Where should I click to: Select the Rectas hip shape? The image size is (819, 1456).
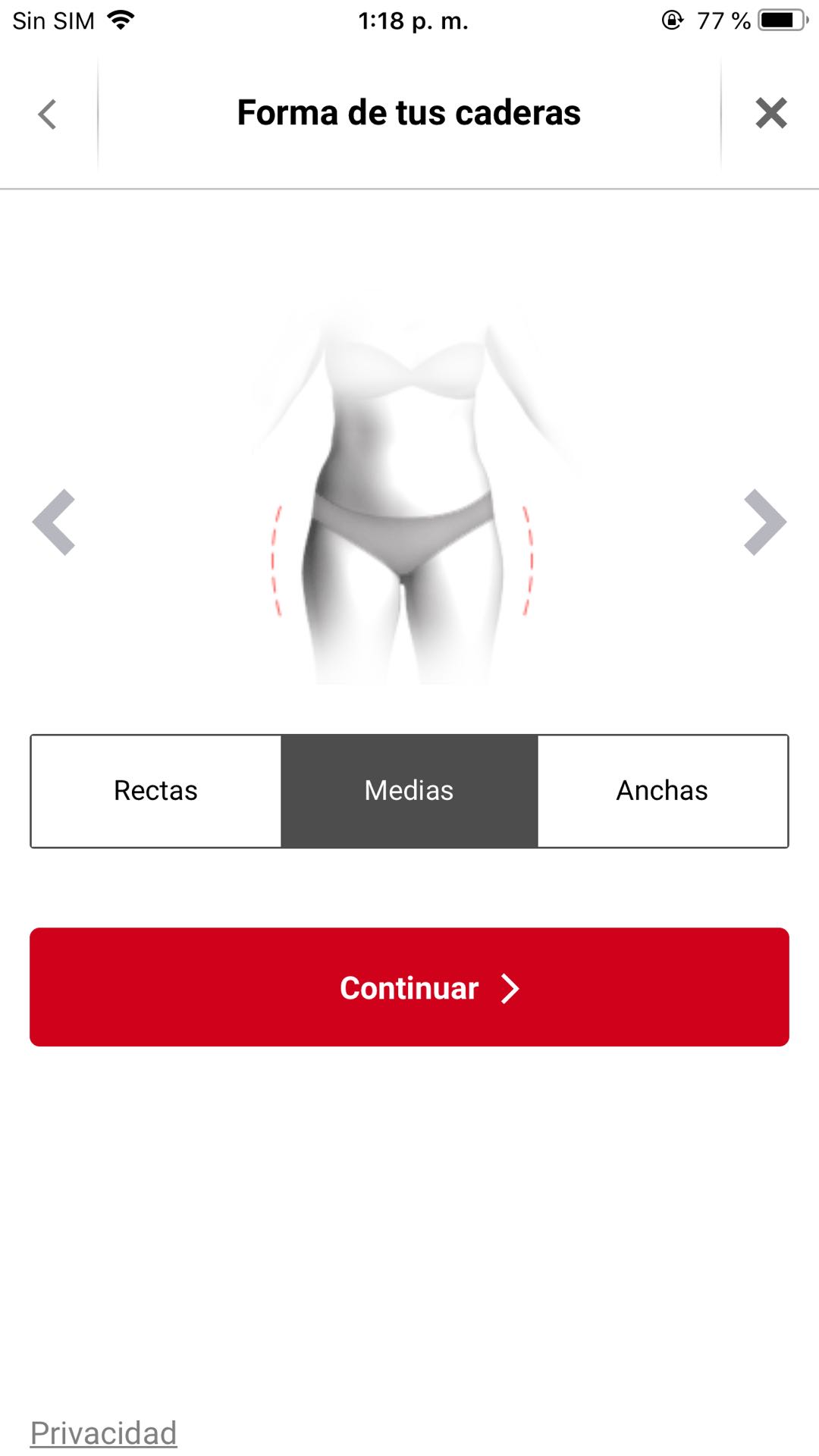tap(156, 791)
